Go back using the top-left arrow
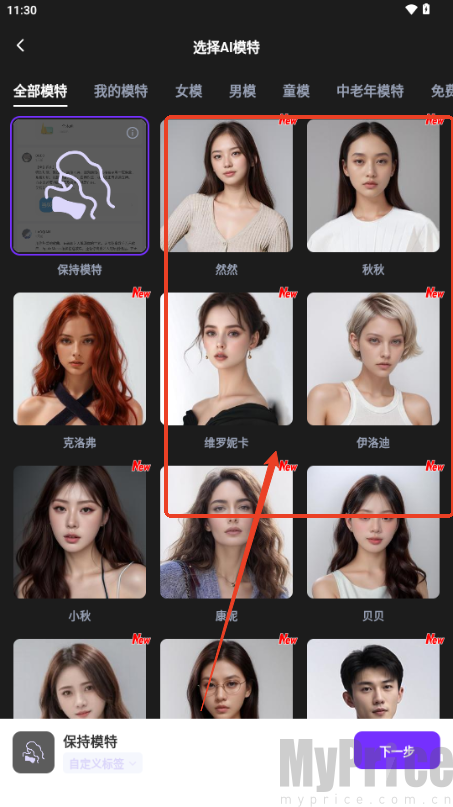 (x=21, y=46)
